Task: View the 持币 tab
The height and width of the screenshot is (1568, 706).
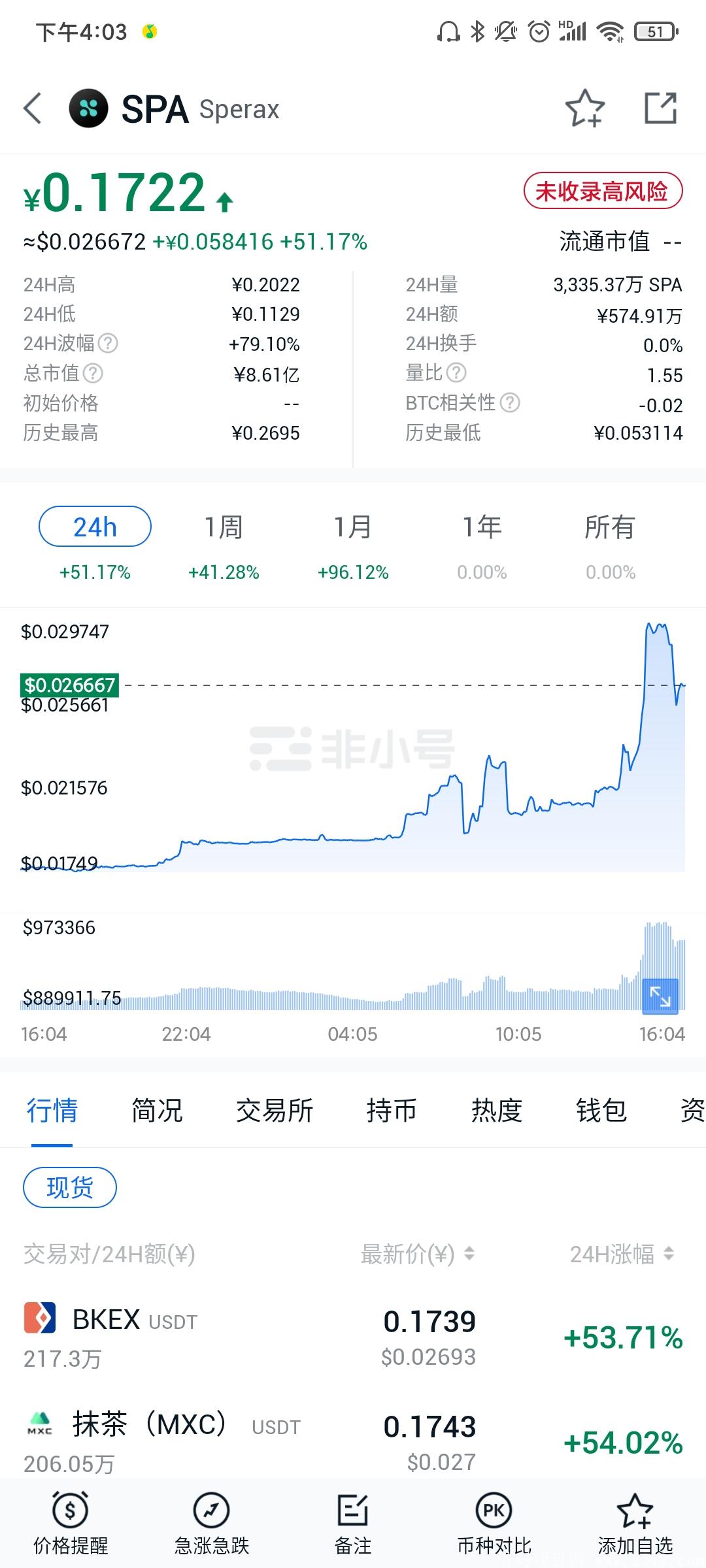Action: click(x=392, y=1111)
